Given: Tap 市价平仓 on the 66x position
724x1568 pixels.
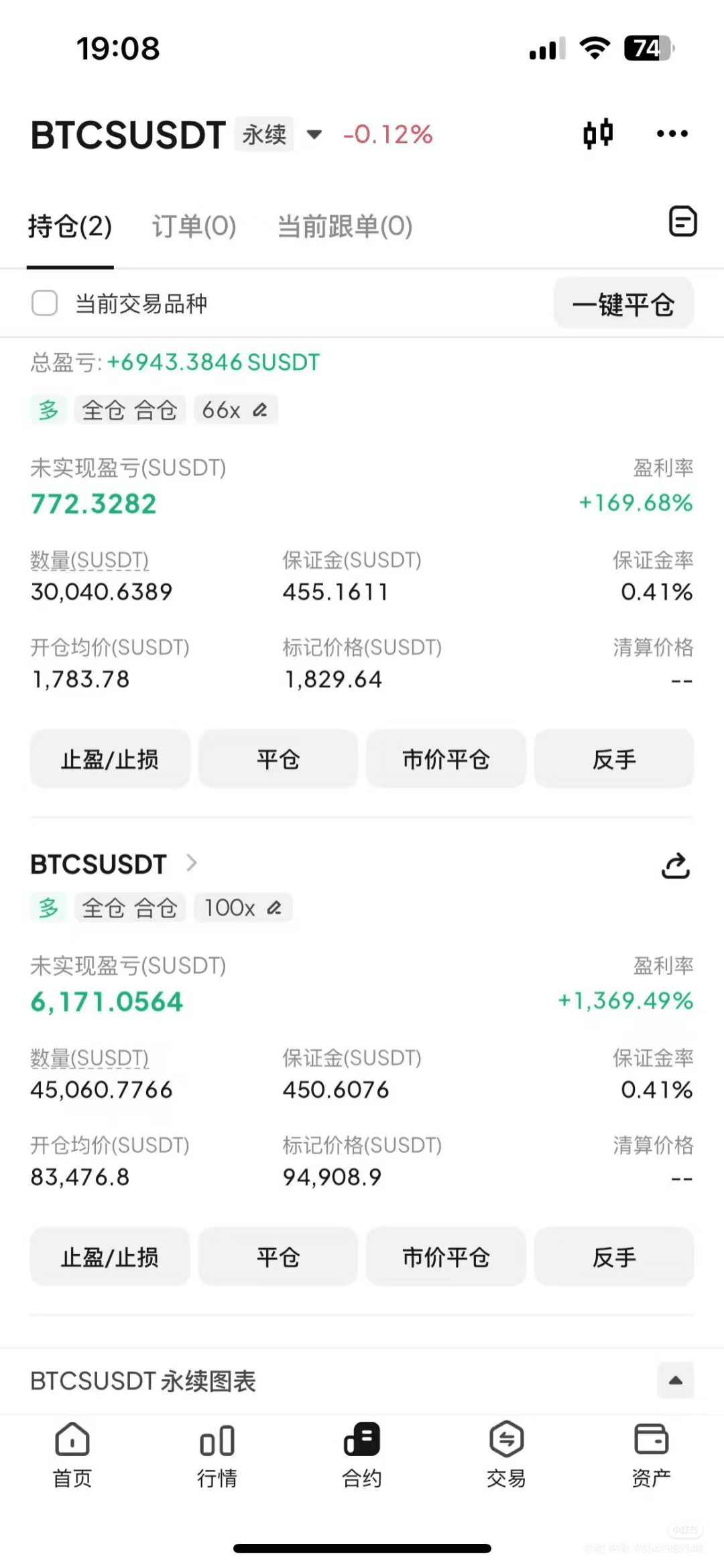Looking at the screenshot, I should point(446,759).
